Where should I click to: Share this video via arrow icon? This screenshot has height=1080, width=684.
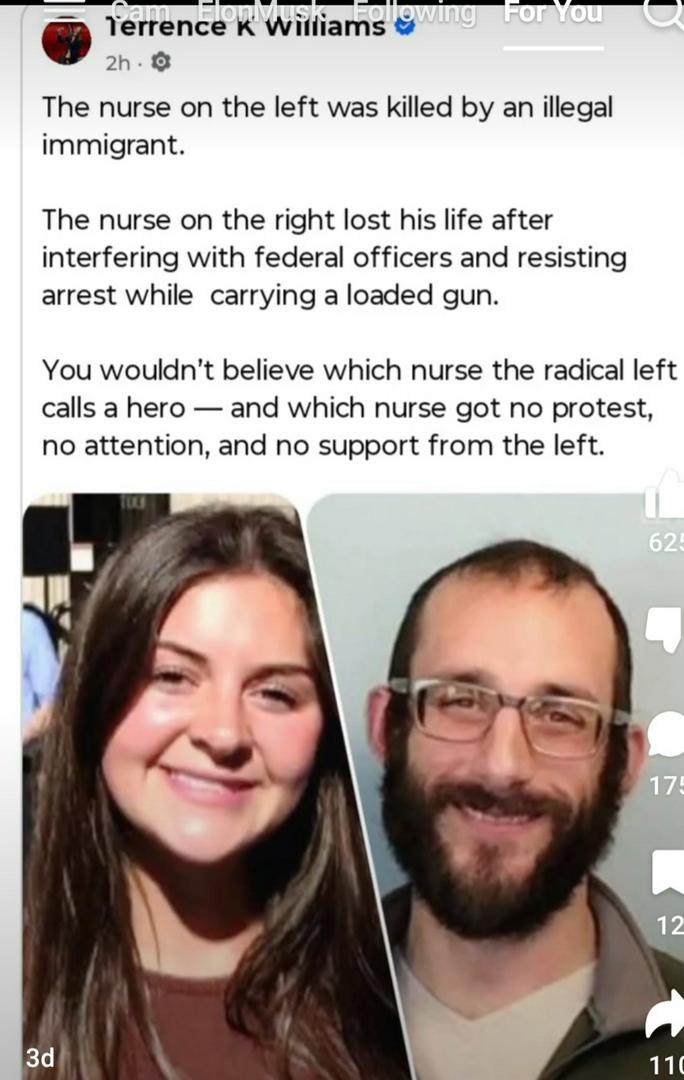click(665, 1018)
